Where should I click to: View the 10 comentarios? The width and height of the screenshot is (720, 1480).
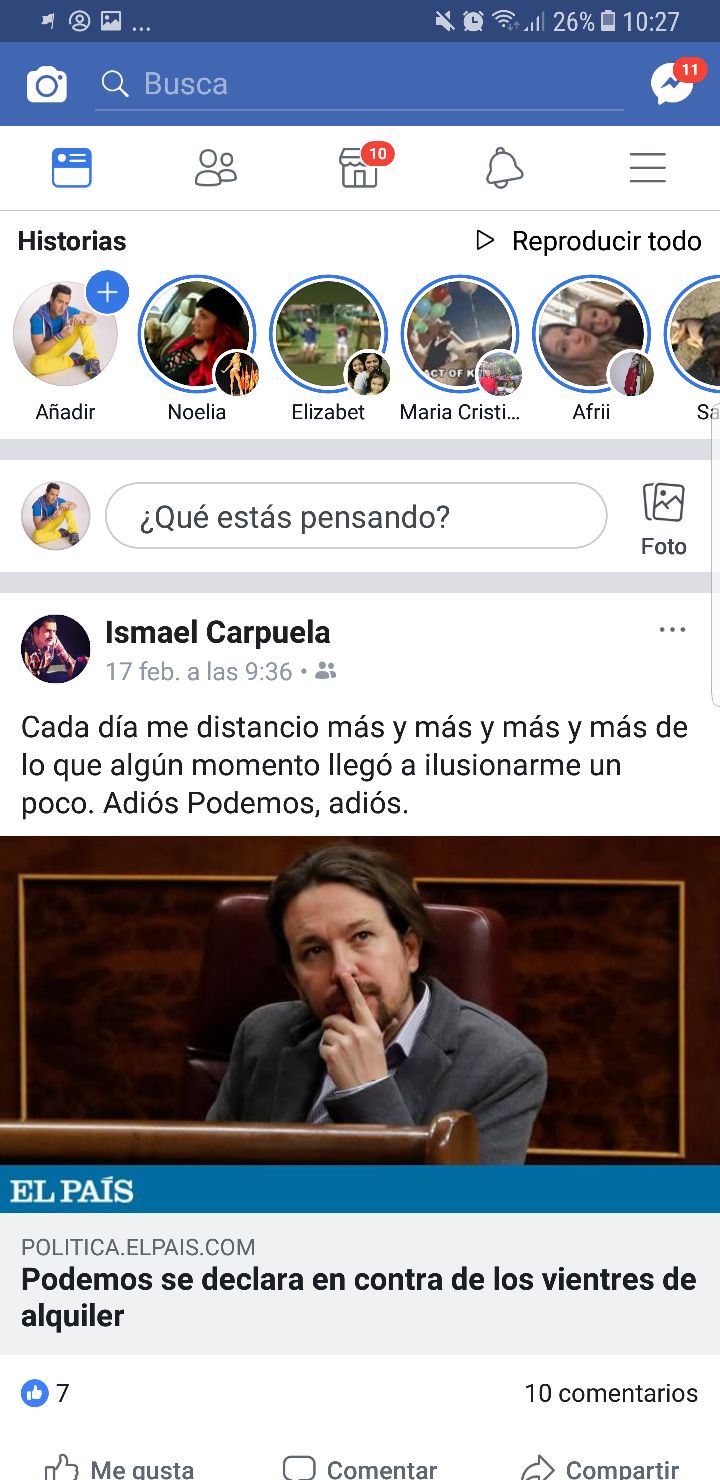coord(611,1393)
